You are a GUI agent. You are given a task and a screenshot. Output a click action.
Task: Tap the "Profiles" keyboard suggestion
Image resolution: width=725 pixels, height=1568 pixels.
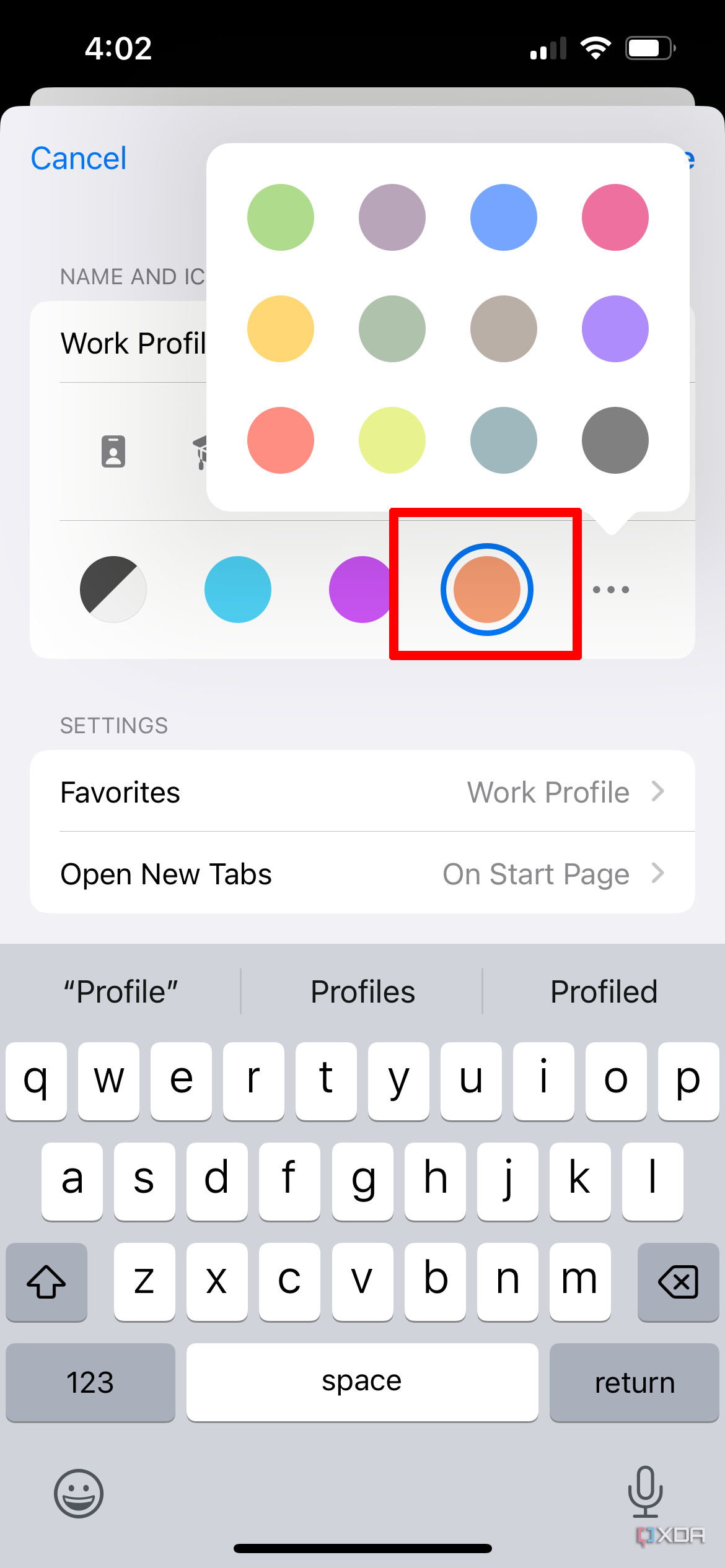tap(362, 991)
